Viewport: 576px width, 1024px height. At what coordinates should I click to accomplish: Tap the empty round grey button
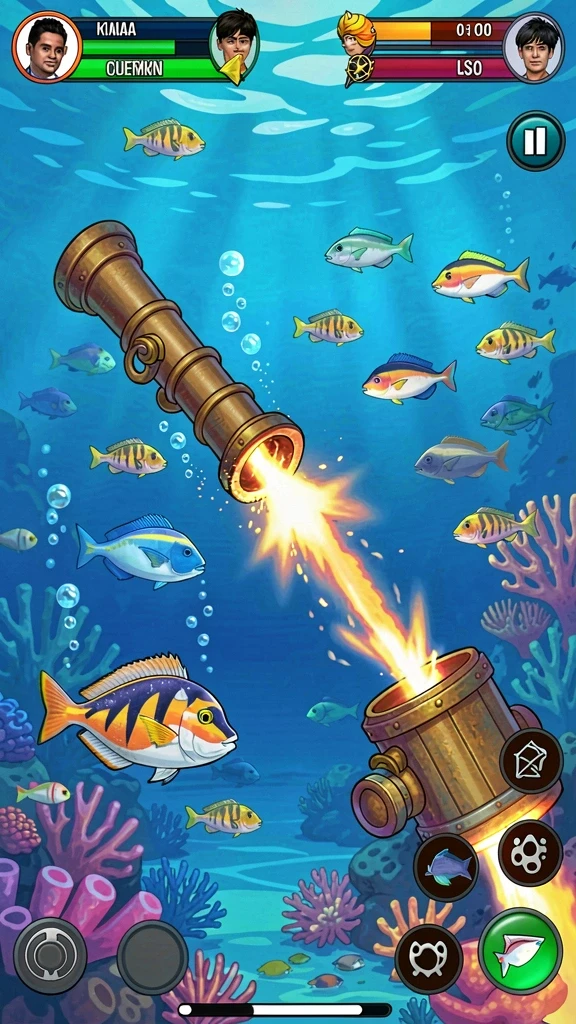[152, 957]
